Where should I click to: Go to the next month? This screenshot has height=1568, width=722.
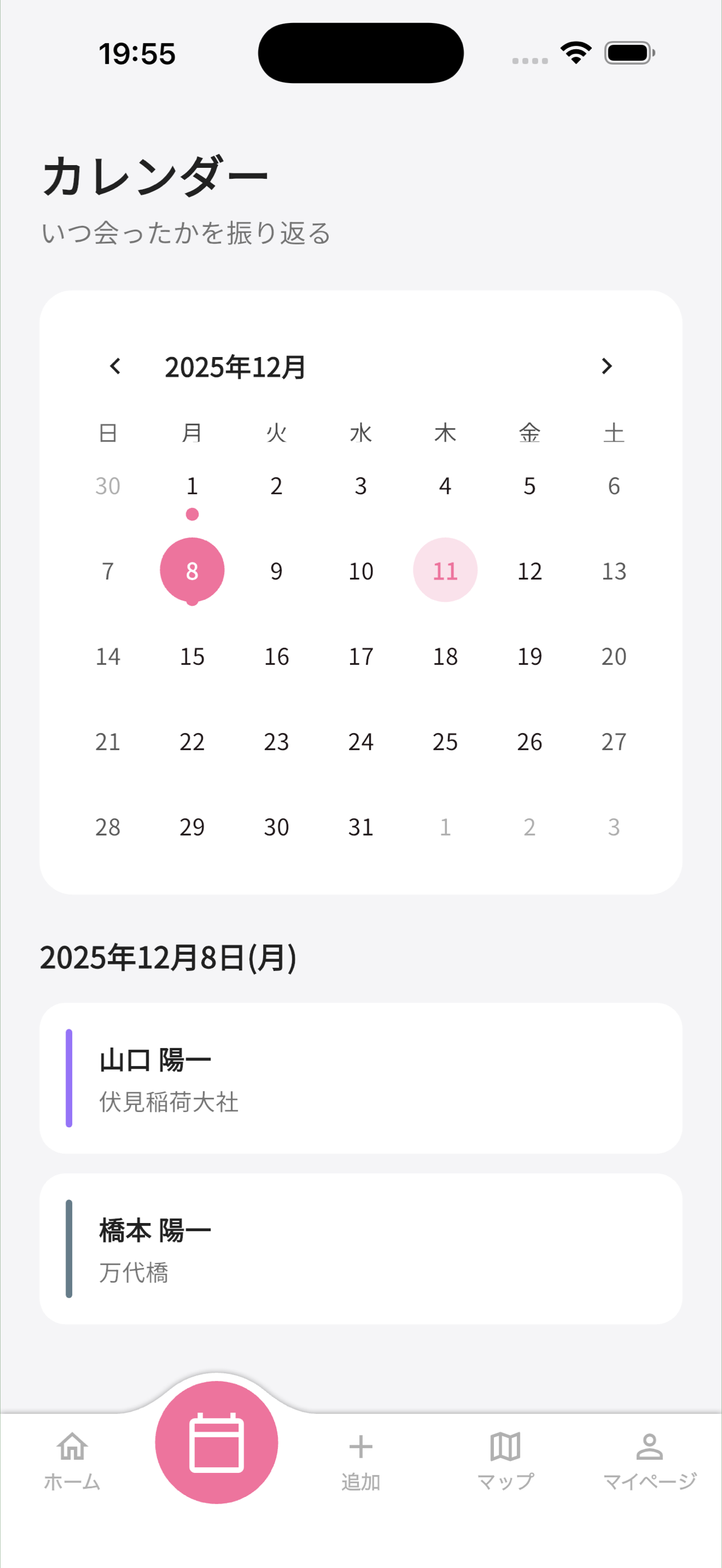(606, 366)
